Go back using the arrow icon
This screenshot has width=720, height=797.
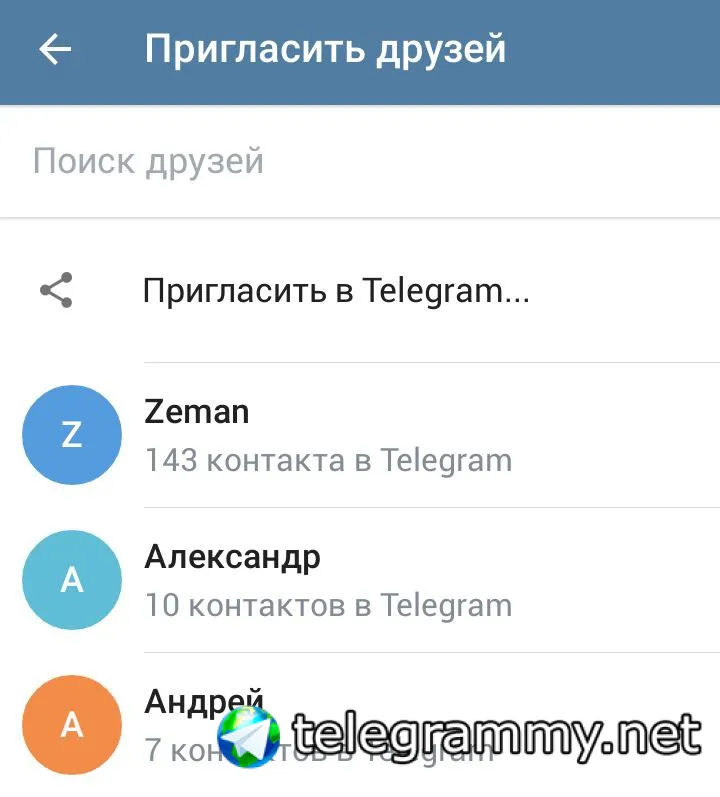(x=55, y=50)
